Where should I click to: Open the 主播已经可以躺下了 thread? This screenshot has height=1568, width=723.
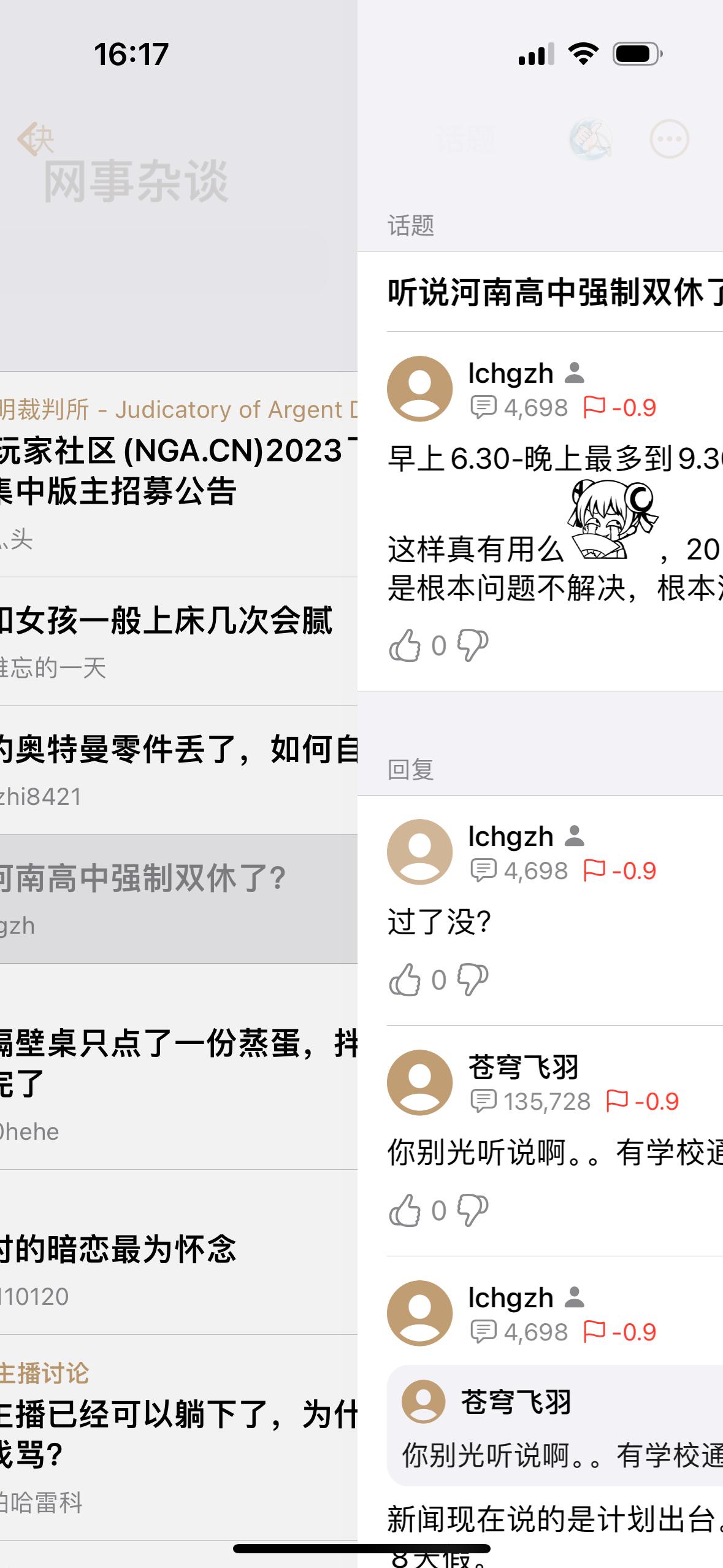pos(178,1438)
